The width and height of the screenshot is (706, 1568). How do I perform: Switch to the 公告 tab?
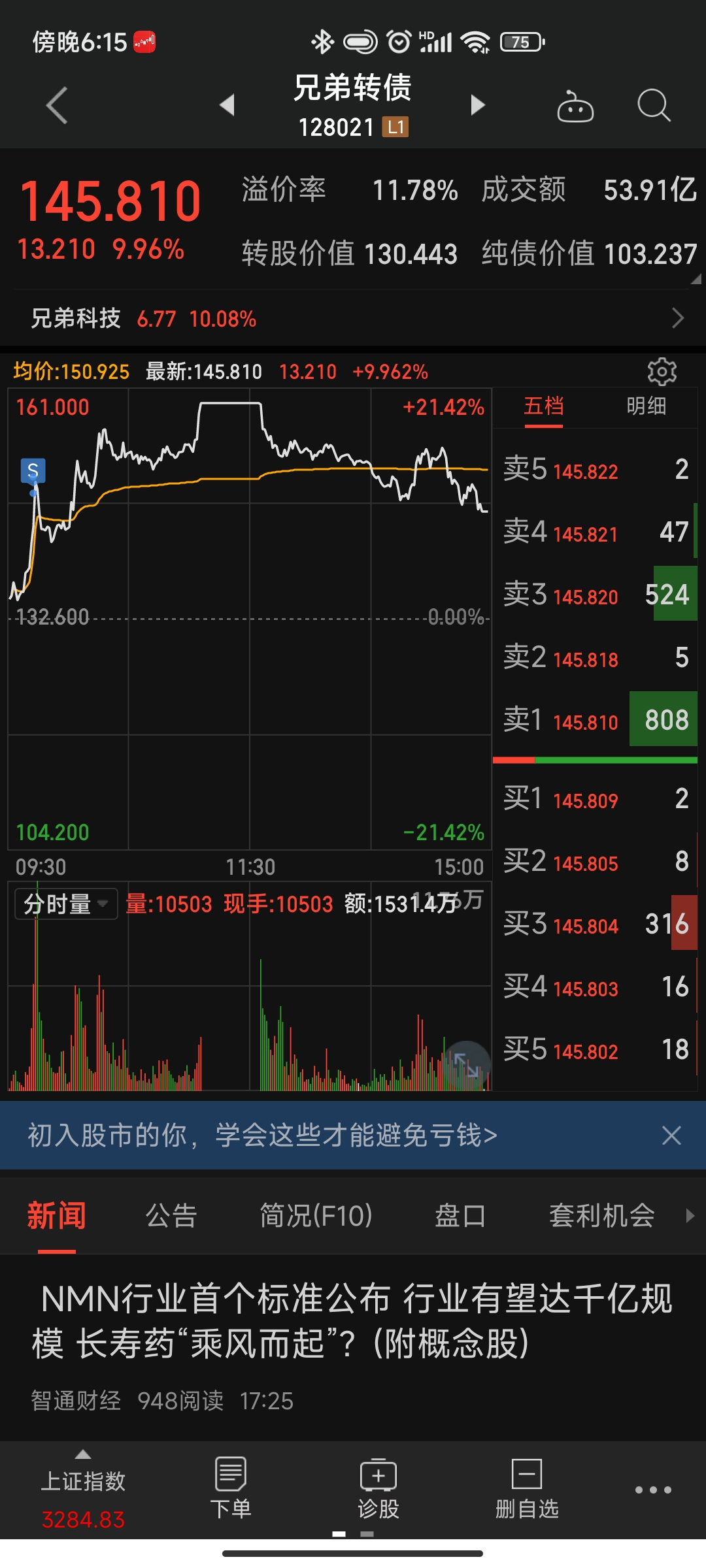click(171, 1216)
